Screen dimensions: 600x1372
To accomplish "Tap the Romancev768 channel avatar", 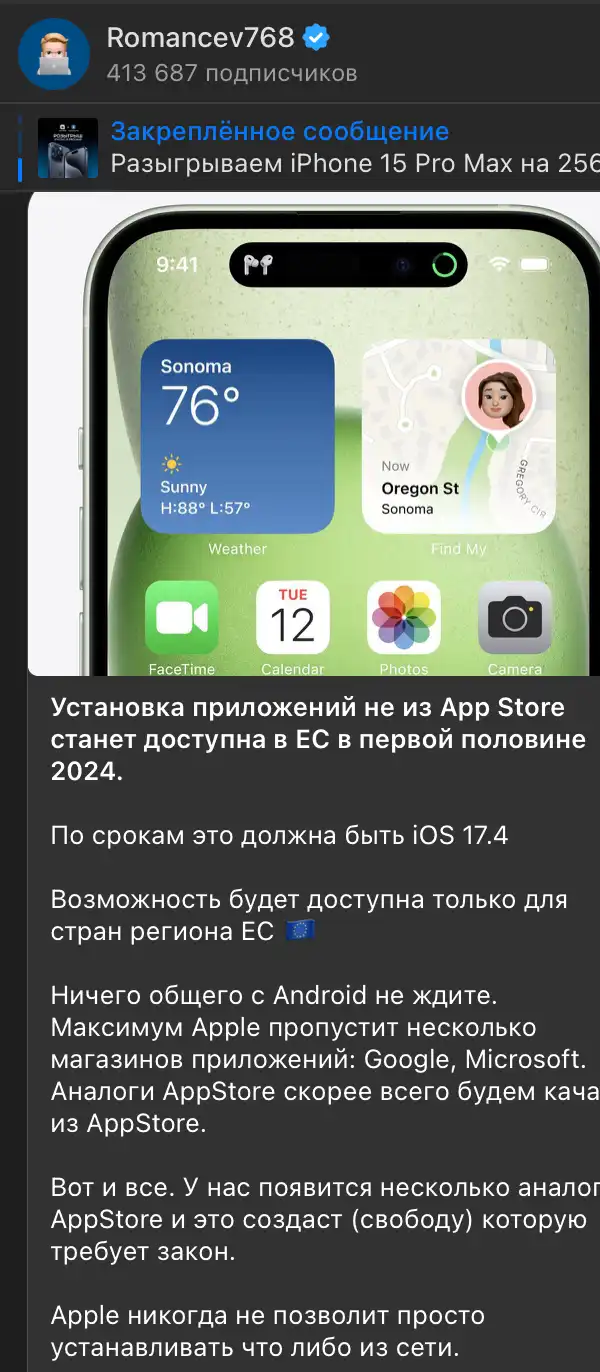I will [54, 54].
